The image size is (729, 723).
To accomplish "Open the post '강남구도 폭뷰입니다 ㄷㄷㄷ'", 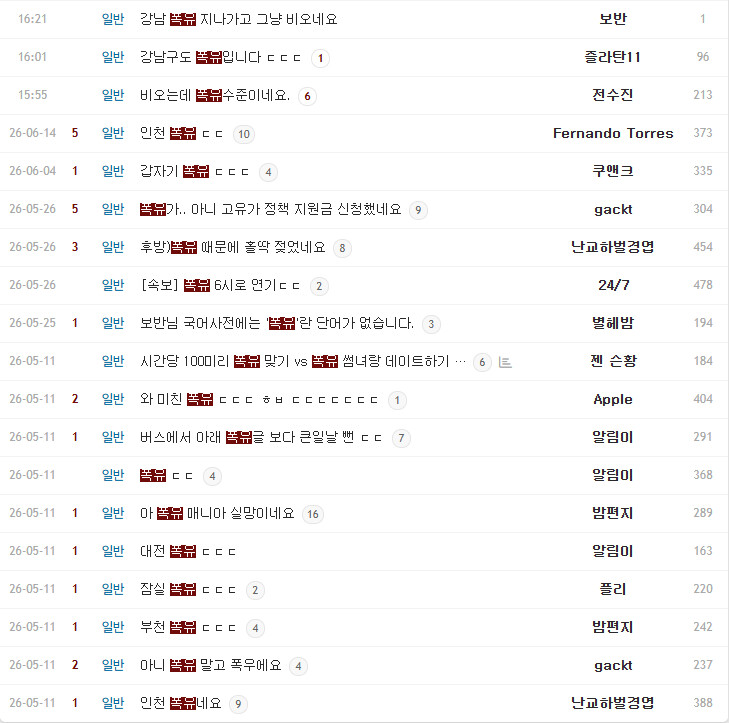I will coord(220,57).
